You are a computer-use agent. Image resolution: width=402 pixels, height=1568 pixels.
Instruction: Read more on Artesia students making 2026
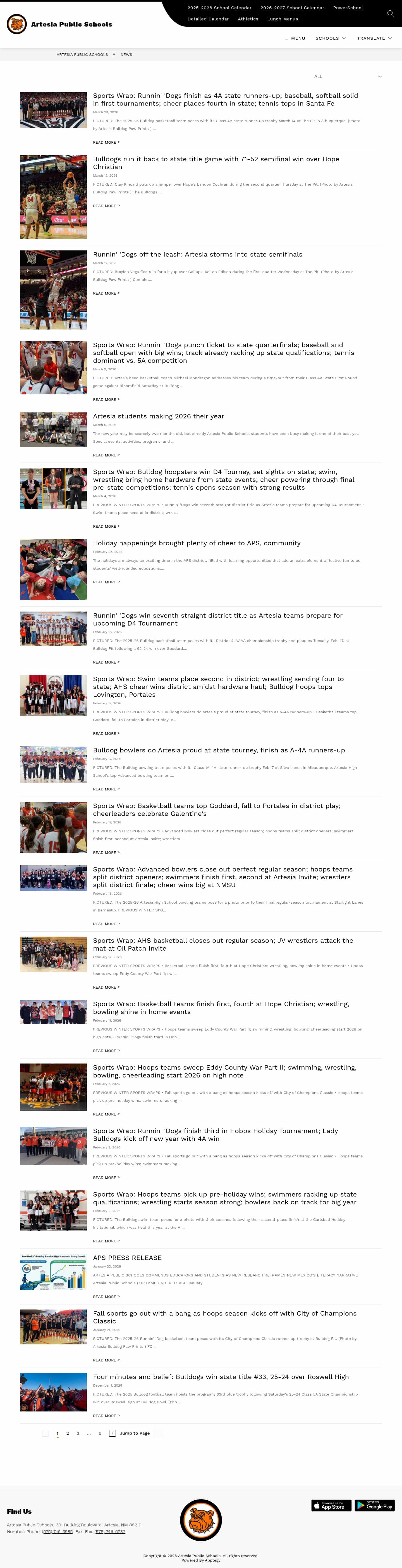coord(106,455)
